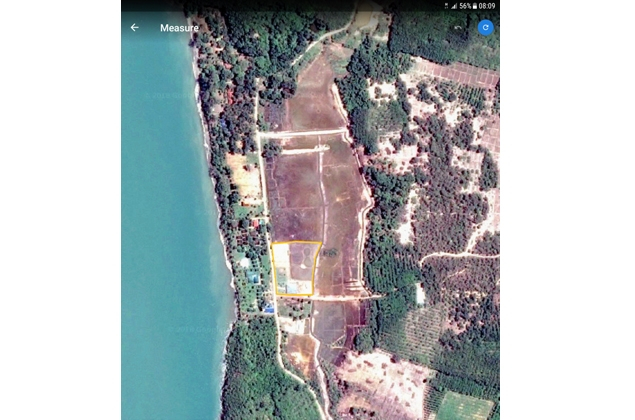The height and width of the screenshot is (420, 635).
Task: Go back from the Measure screen
Action: pos(135,28)
